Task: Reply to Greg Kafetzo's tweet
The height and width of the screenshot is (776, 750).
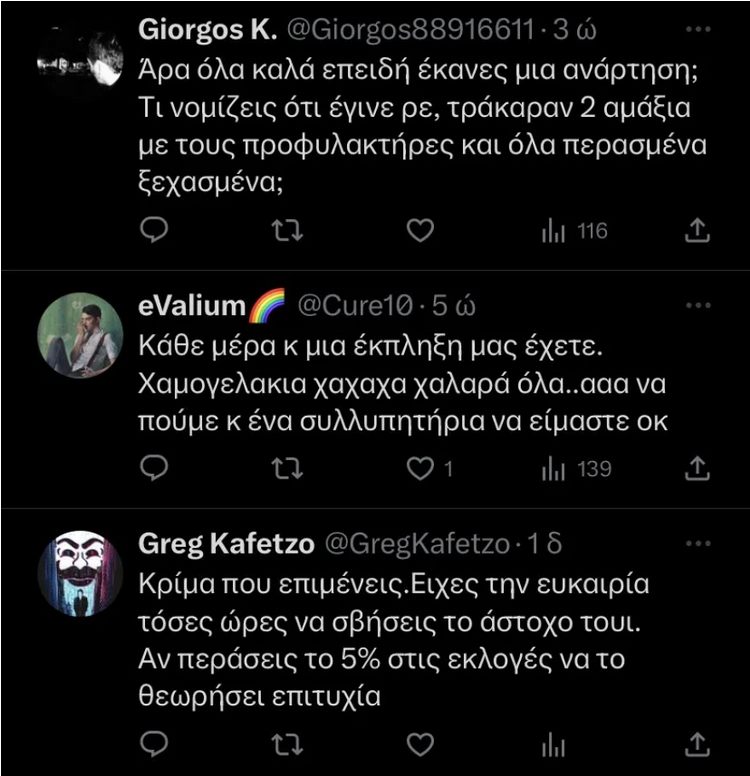Action: [x=153, y=742]
